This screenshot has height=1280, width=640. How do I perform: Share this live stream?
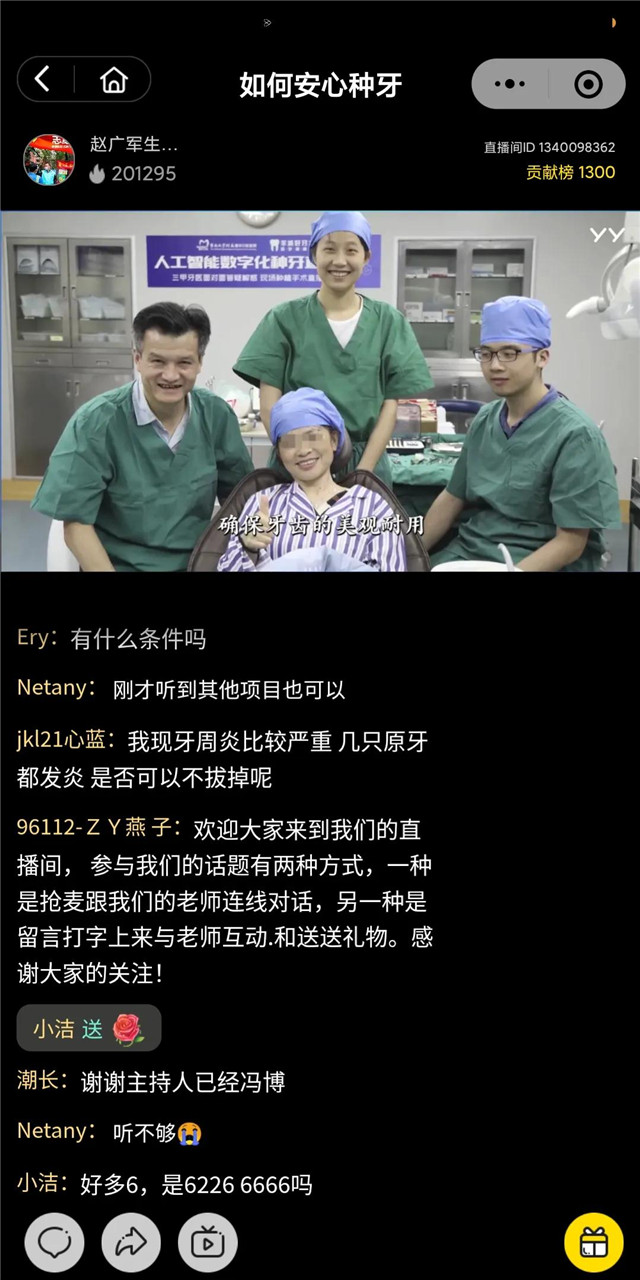pos(131,1242)
